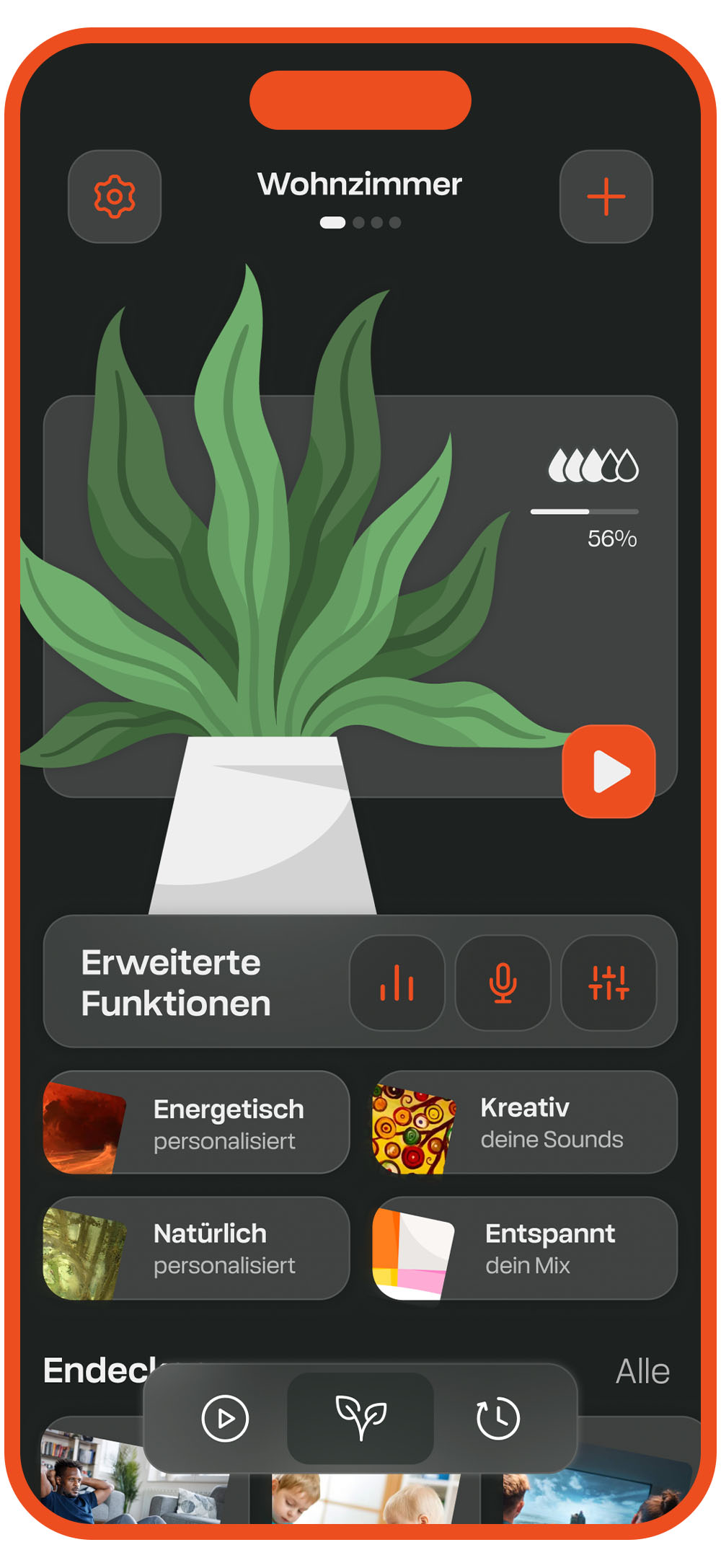Open the mixer sliders function

(609, 983)
